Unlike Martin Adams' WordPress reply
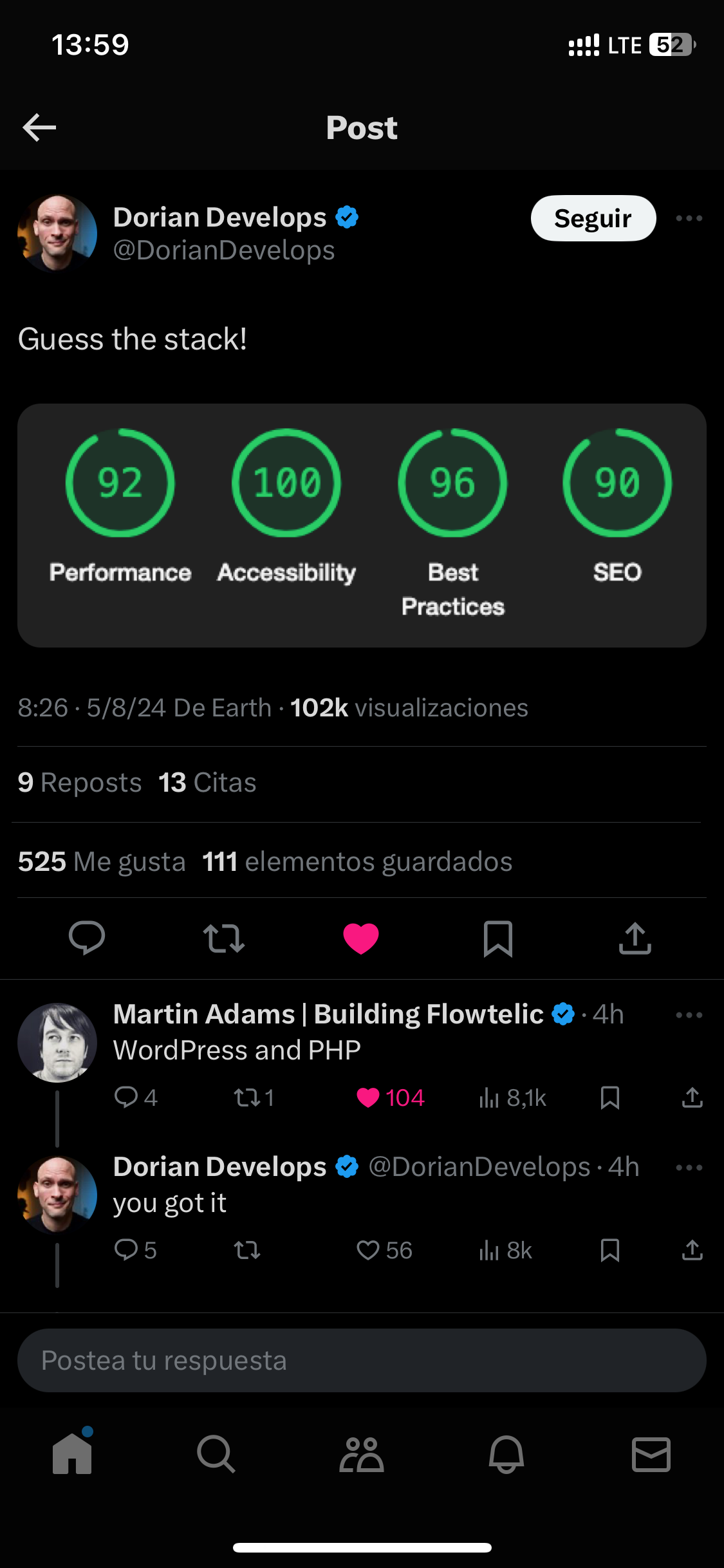The width and height of the screenshot is (724, 1568). point(369,1097)
